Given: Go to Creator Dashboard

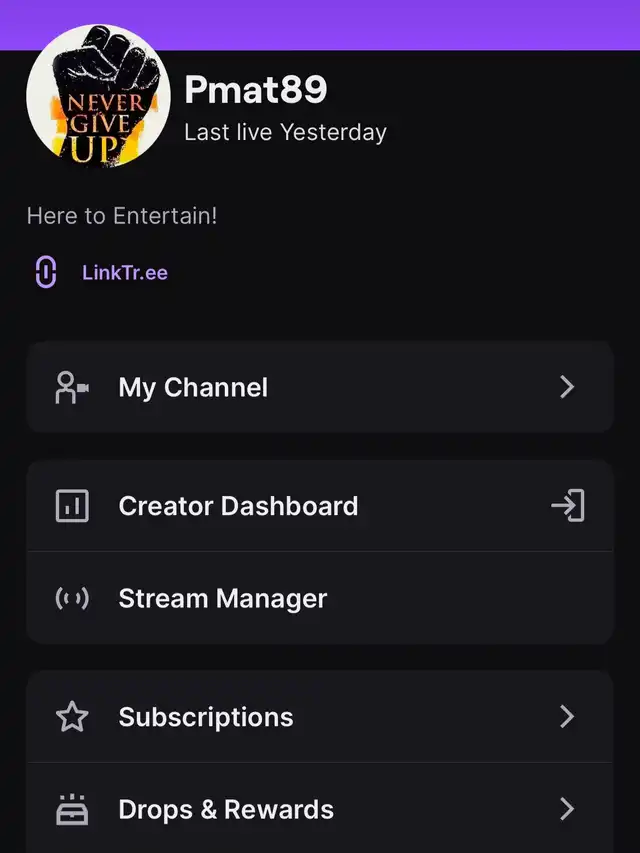Looking at the screenshot, I should click(x=319, y=506).
